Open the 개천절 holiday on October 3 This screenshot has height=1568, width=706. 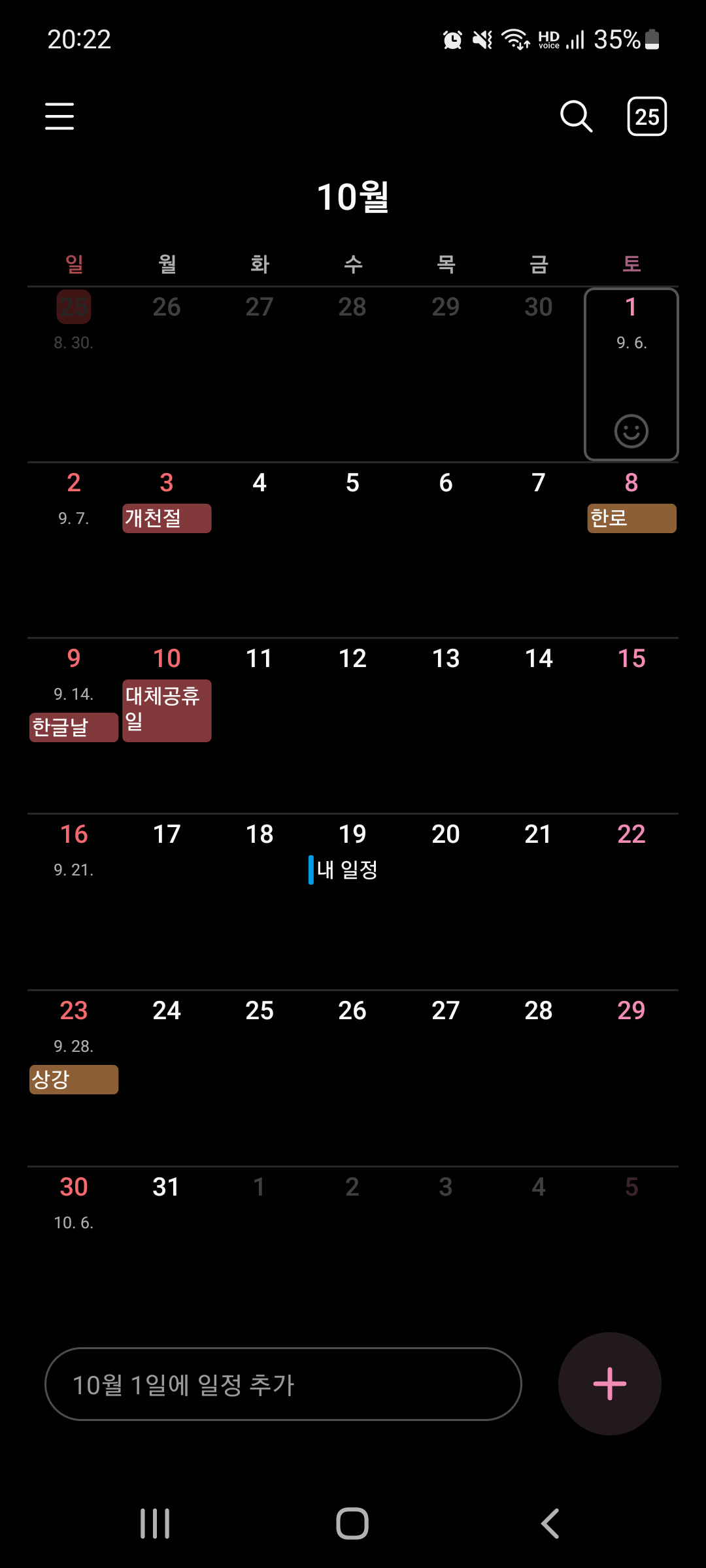[x=167, y=518]
